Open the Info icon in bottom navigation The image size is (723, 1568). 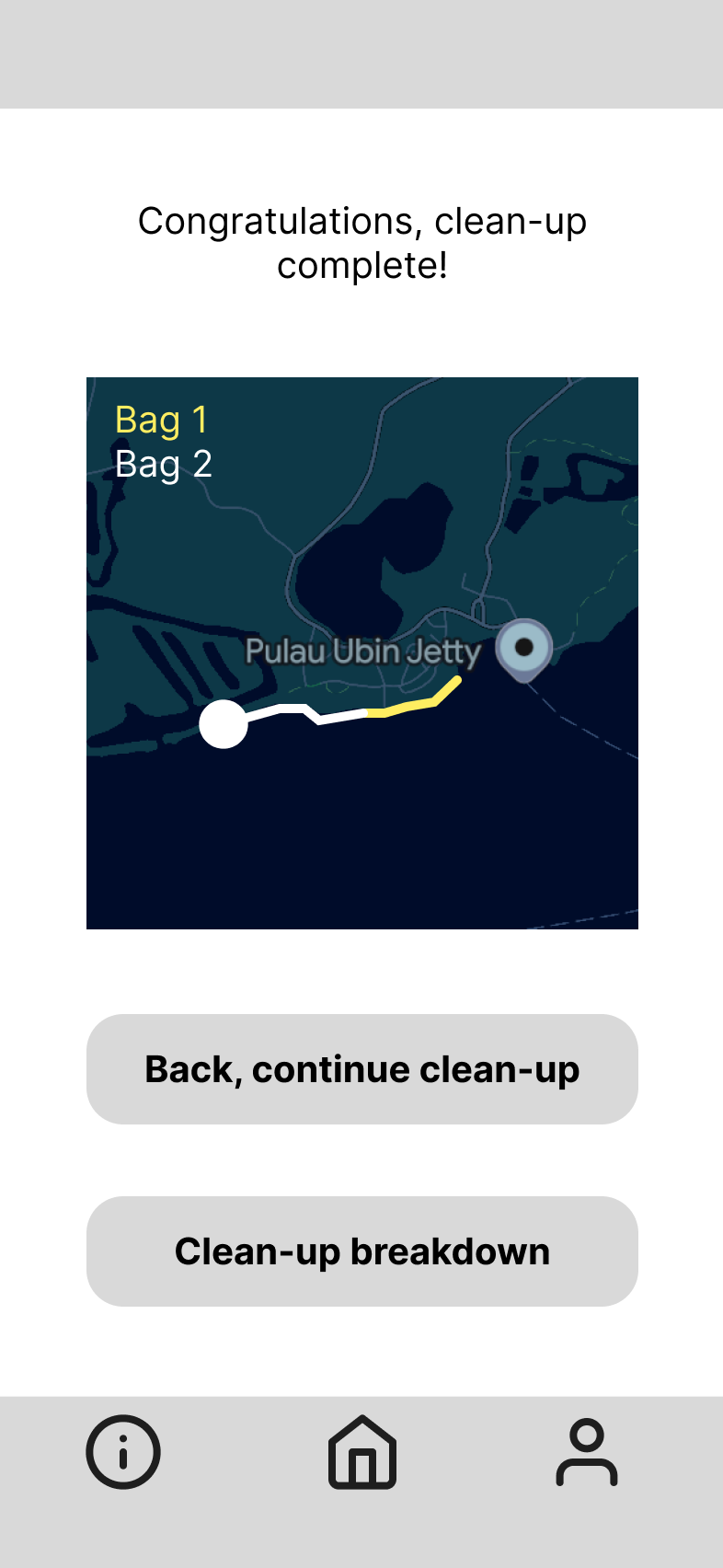(x=122, y=1451)
